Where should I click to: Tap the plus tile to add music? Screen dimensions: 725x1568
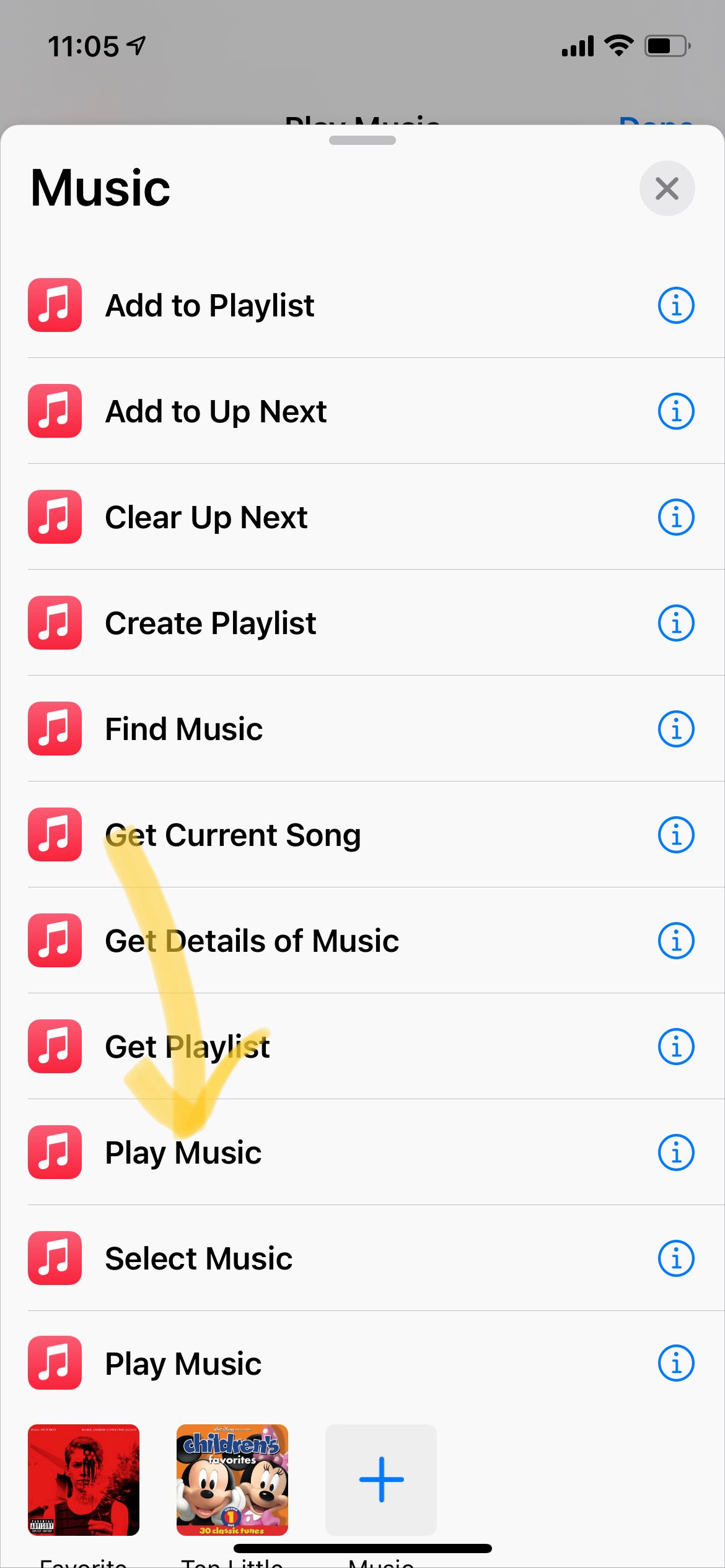click(381, 1479)
